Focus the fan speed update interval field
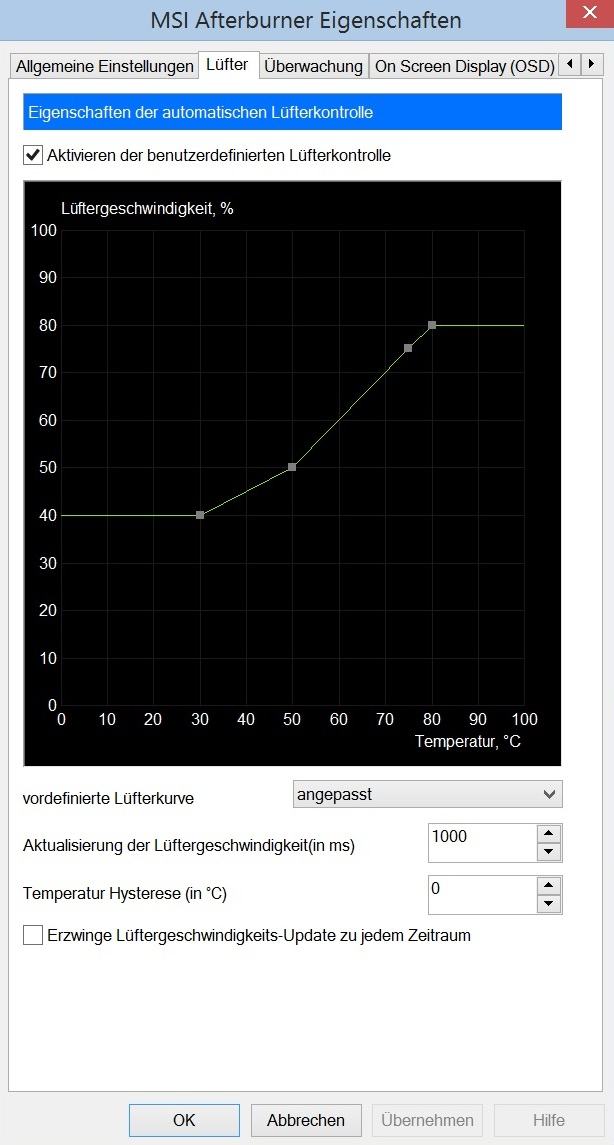The image size is (614, 1145). (x=482, y=843)
